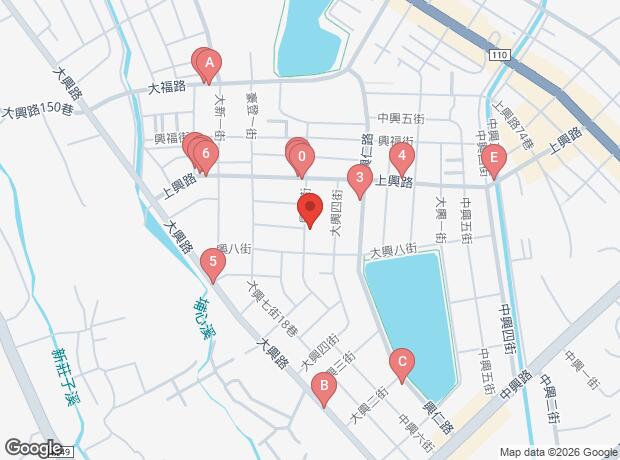Select marker number 4

[401, 156]
